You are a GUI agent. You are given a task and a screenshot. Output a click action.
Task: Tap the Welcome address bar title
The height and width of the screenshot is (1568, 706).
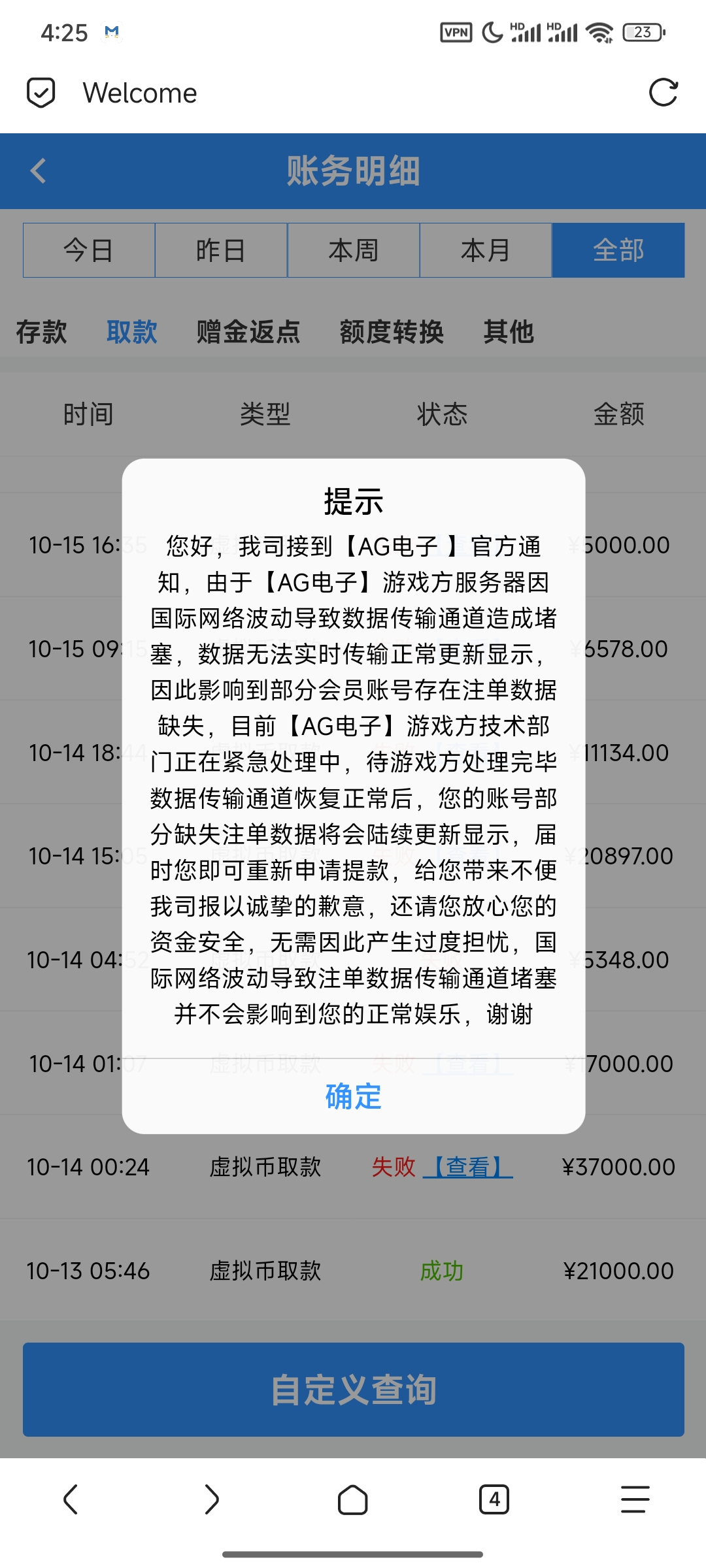point(139,92)
